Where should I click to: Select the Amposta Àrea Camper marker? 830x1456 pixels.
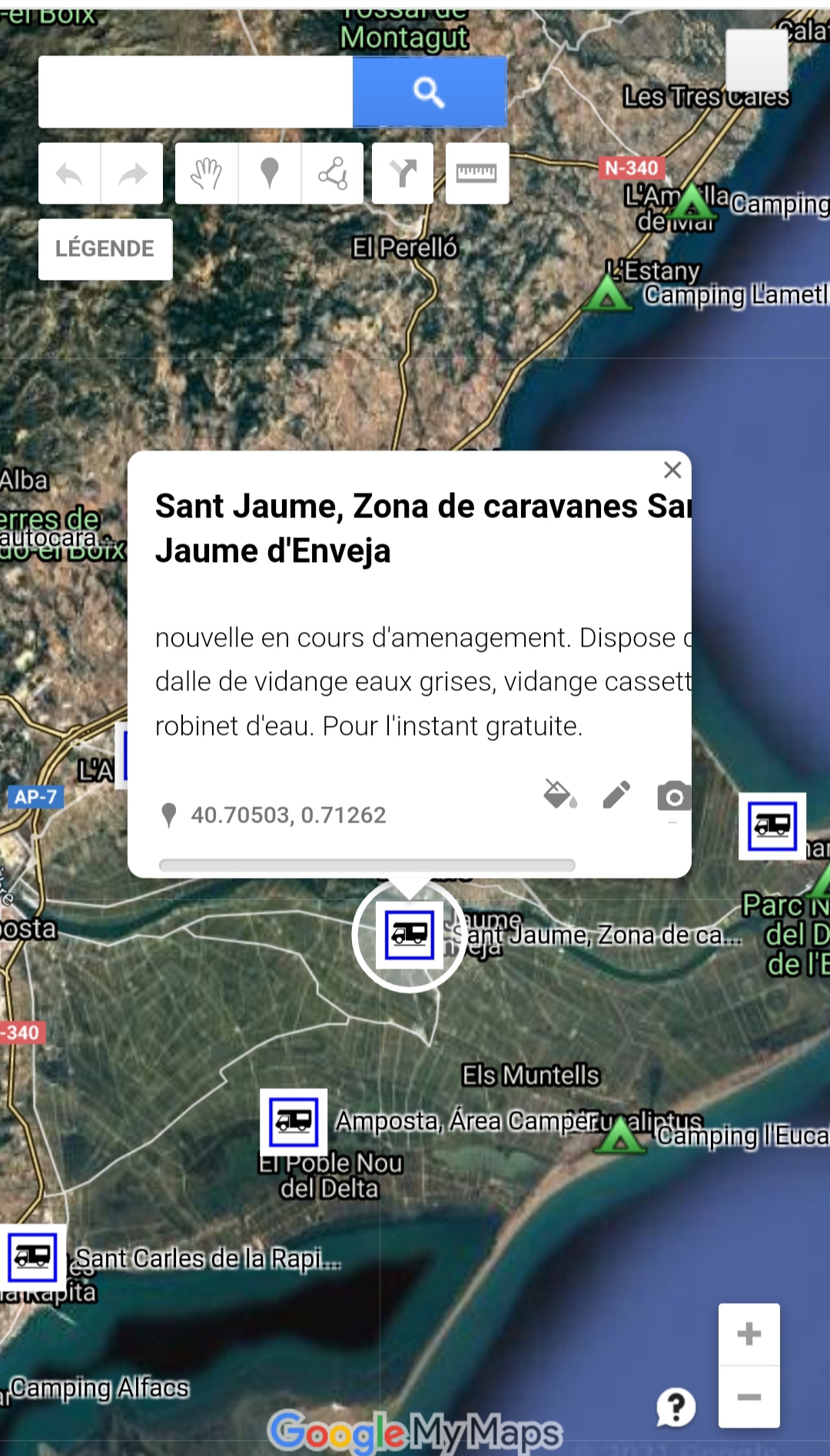click(x=294, y=1121)
